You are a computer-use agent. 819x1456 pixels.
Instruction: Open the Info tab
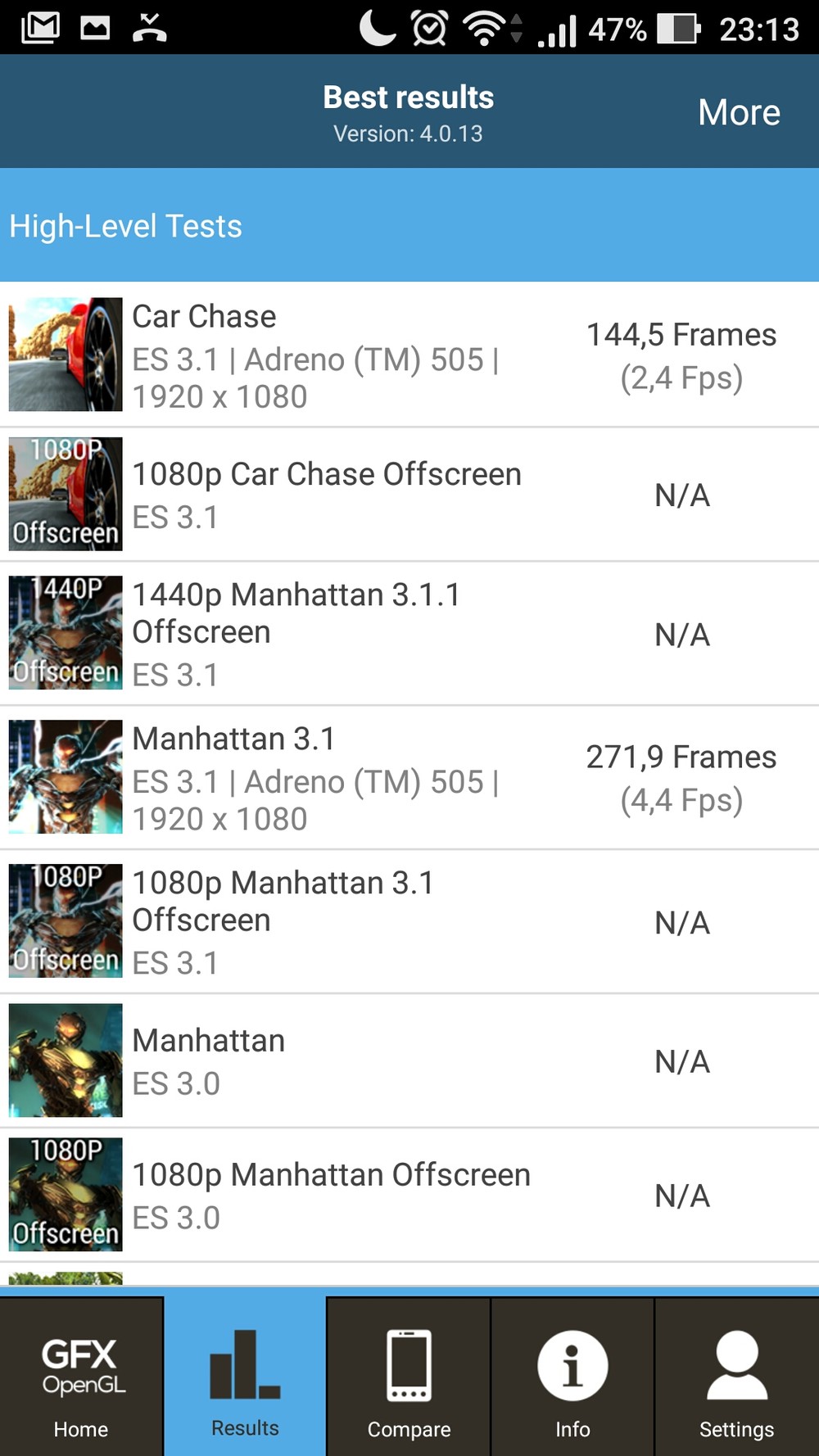572,1377
